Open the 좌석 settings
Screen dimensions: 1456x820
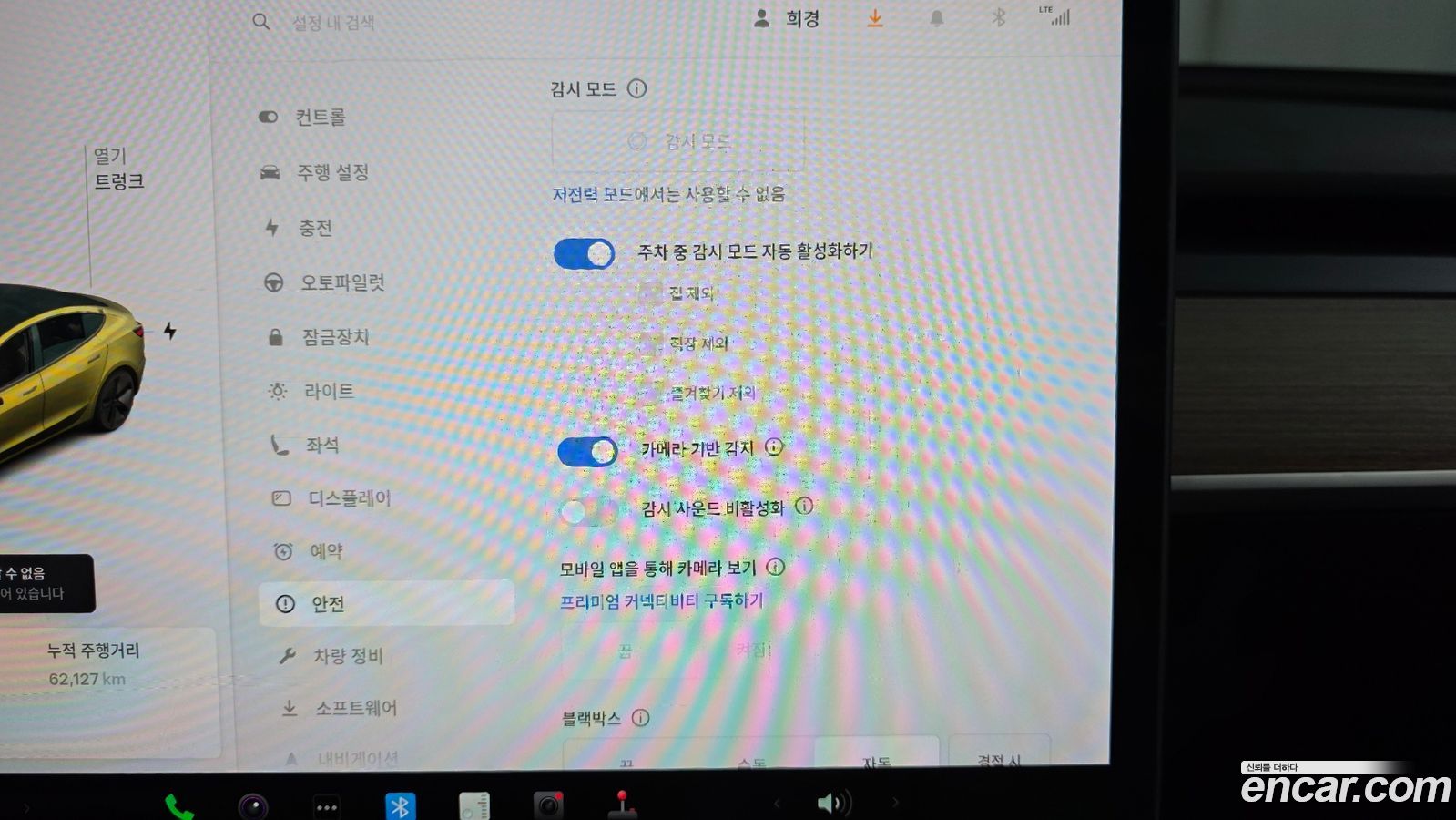coord(304,445)
